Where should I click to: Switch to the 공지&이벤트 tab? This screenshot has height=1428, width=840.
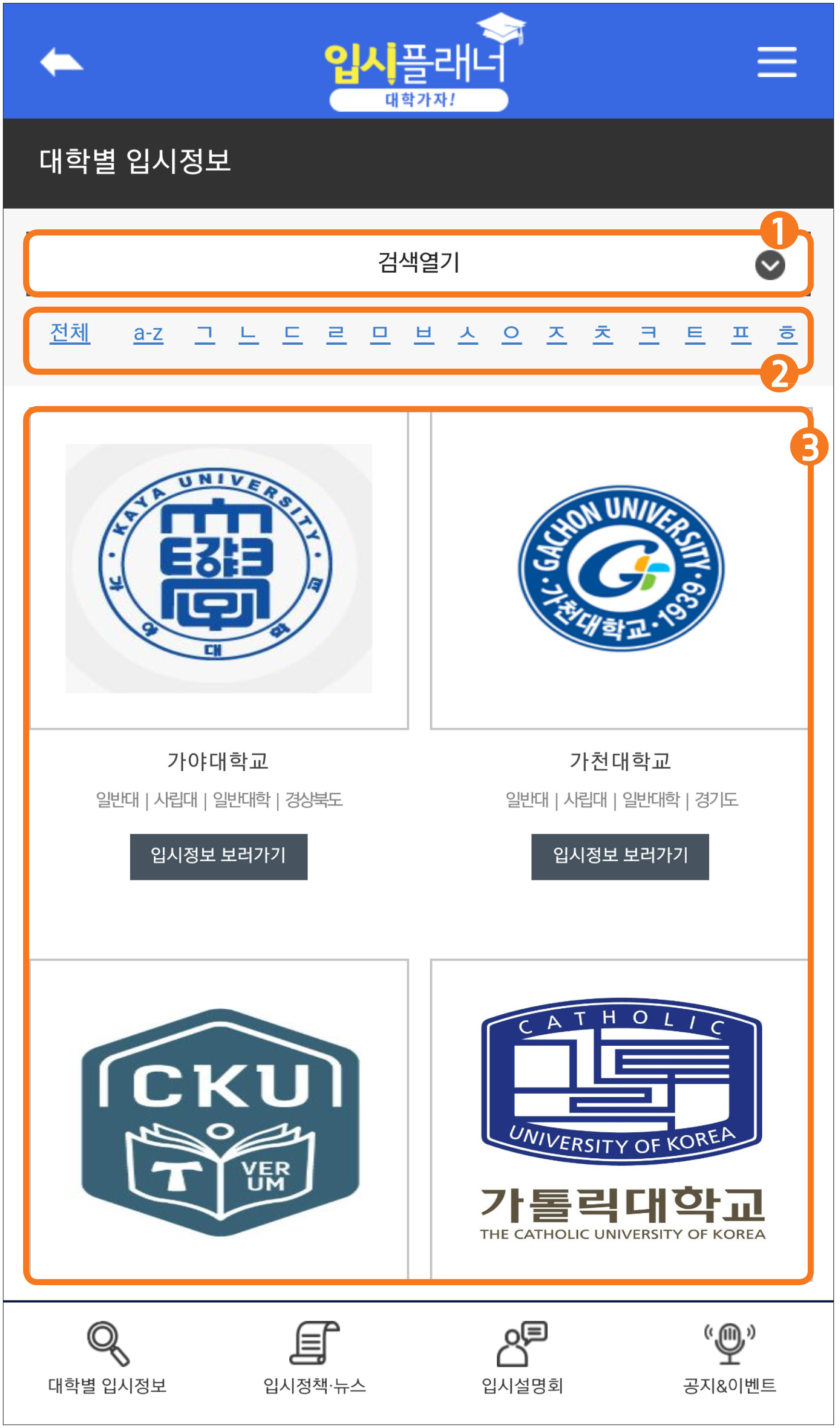(729, 1360)
